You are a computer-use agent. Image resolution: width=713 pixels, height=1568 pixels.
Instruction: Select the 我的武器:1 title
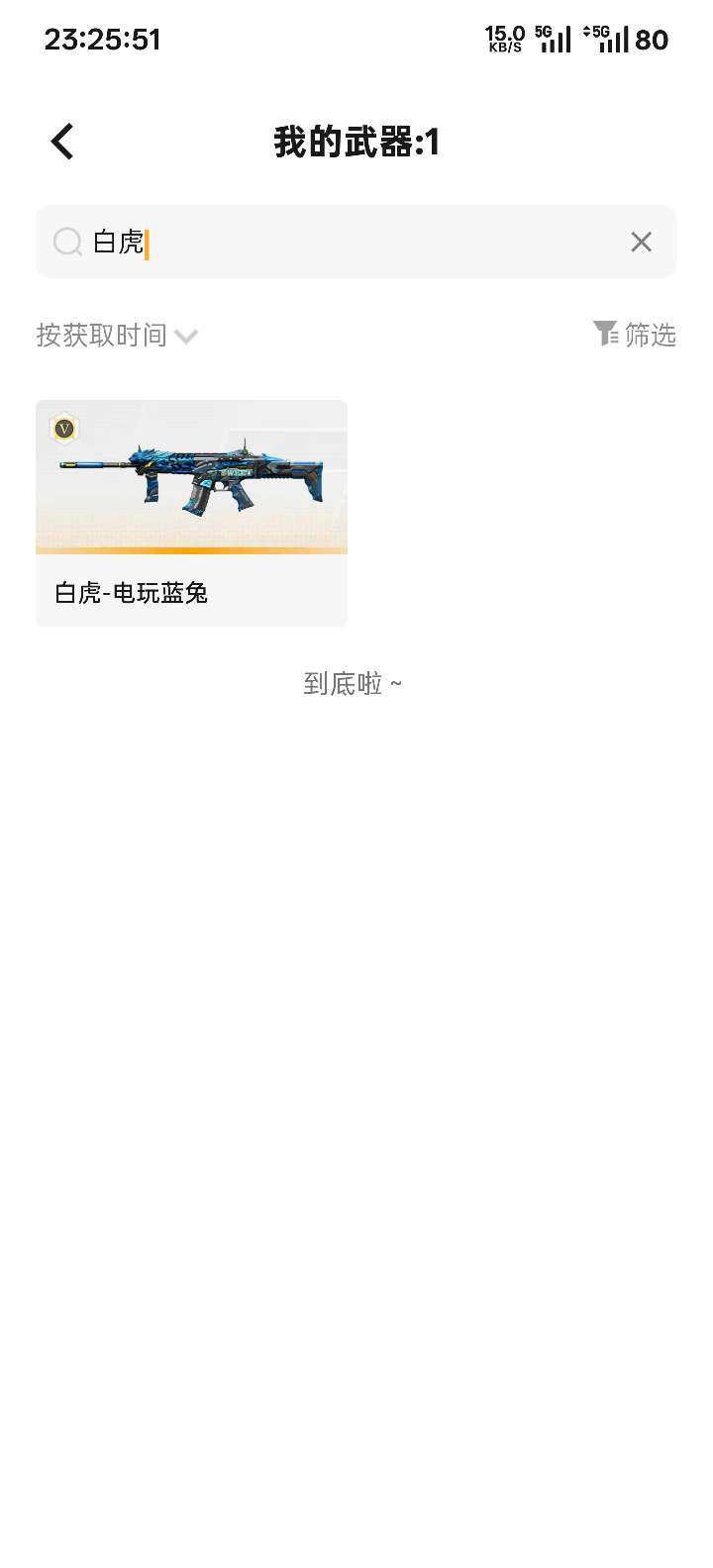356,143
